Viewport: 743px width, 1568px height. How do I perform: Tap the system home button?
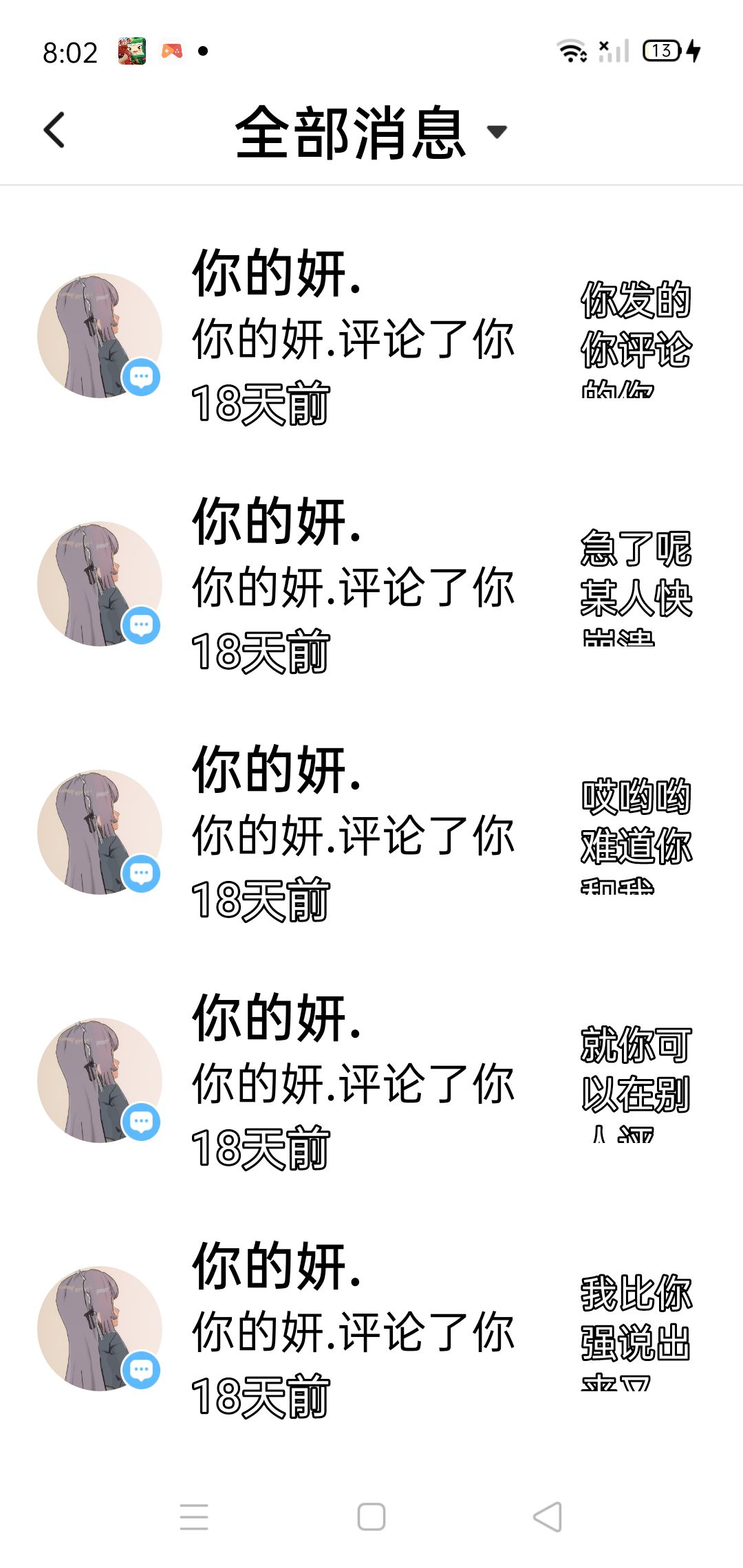pos(371,1516)
